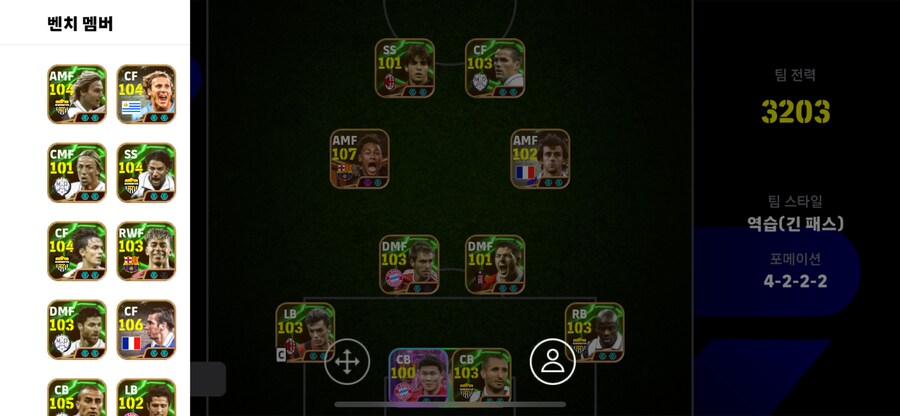Open the player profile icon
900x416 pixels.
point(552,362)
